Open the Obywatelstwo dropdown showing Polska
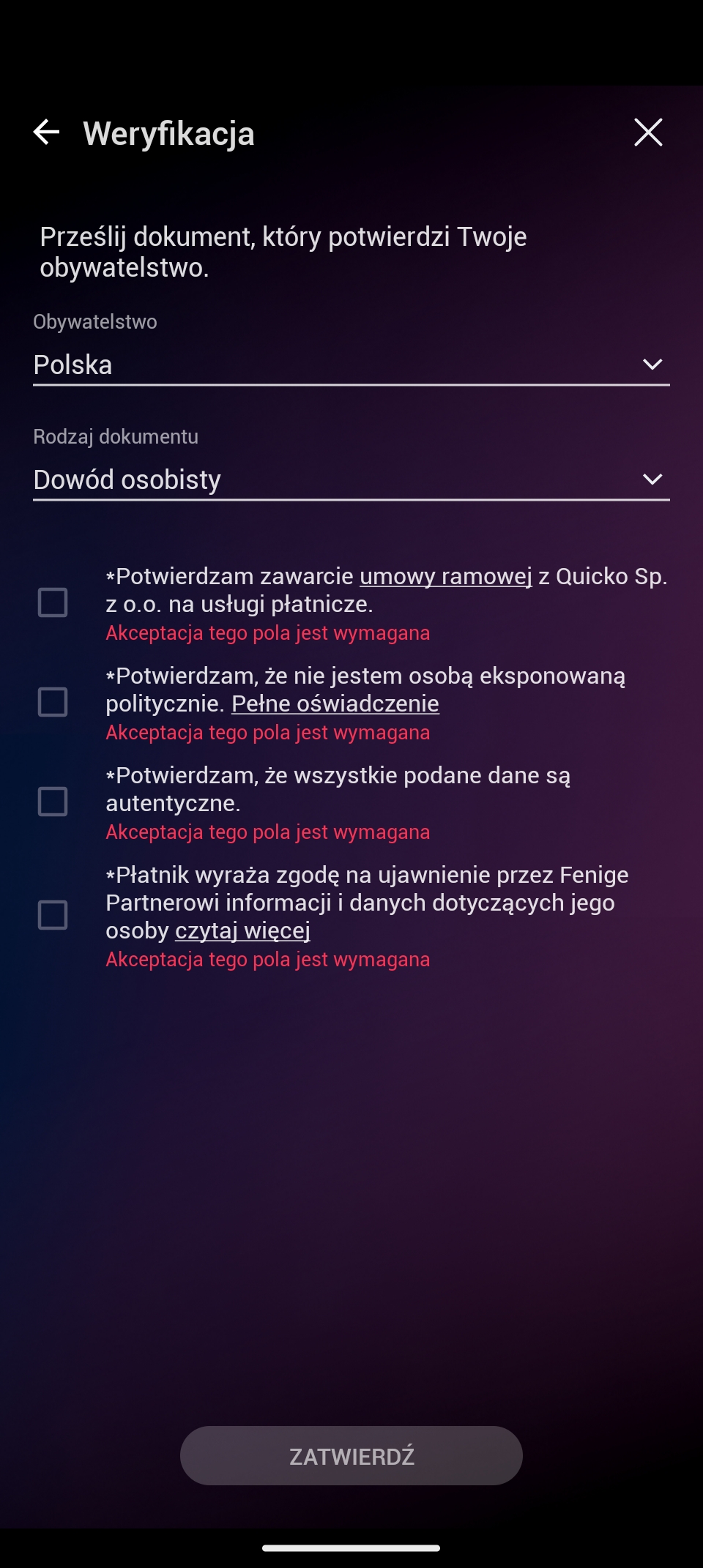The width and height of the screenshot is (703, 1568). pyautogui.click(x=351, y=365)
